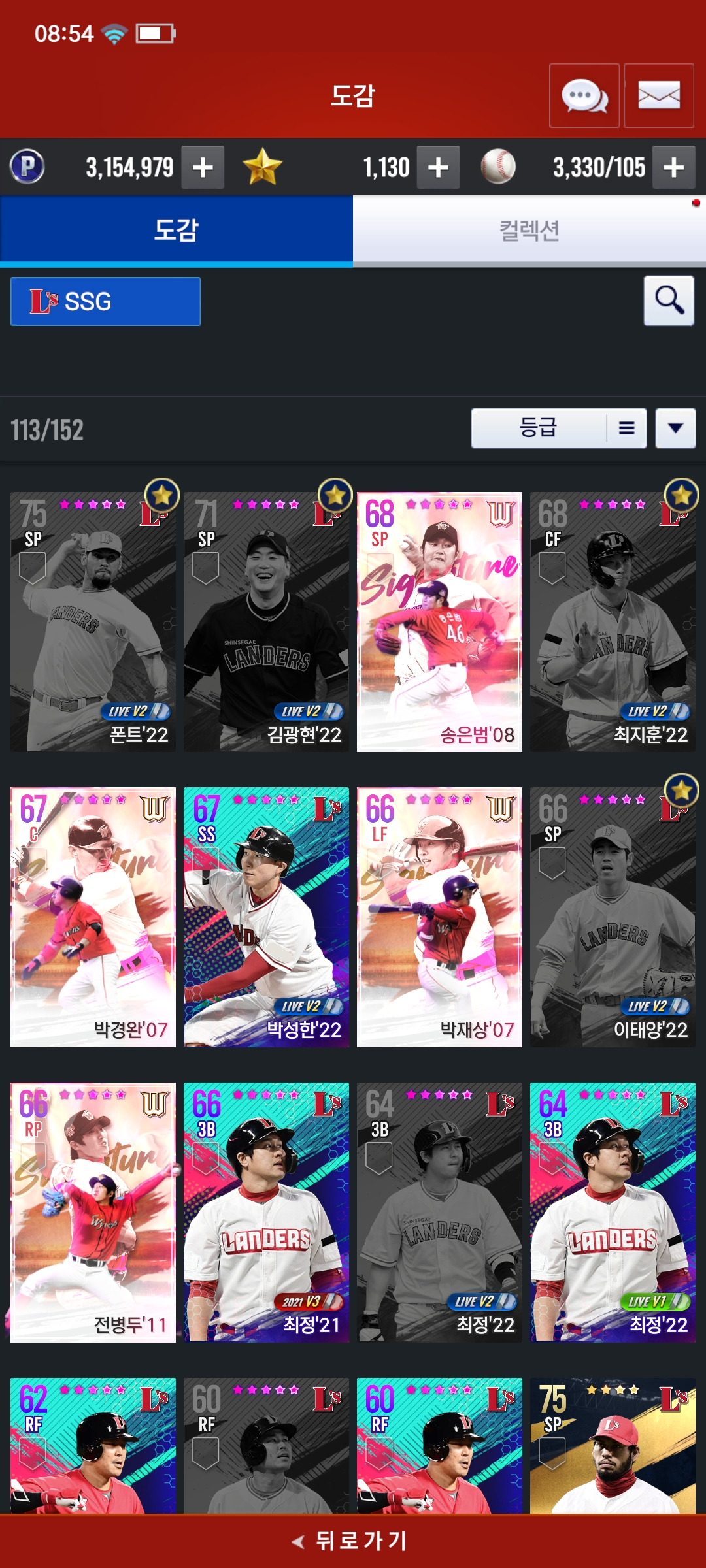The image size is (706, 1568).
Task: Open the 최지훈'22 player card
Action: pos(613,621)
